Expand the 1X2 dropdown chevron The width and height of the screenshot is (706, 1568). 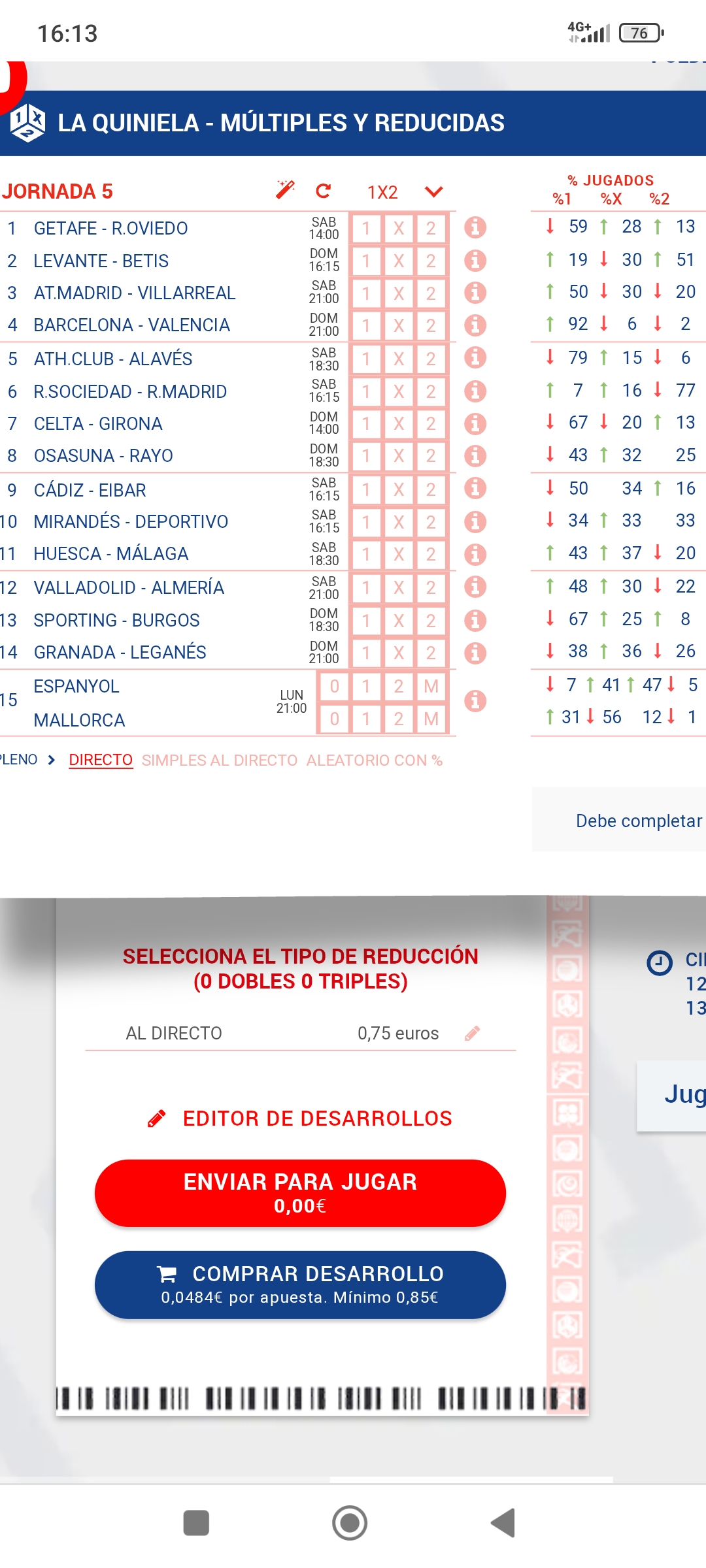click(x=434, y=191)
